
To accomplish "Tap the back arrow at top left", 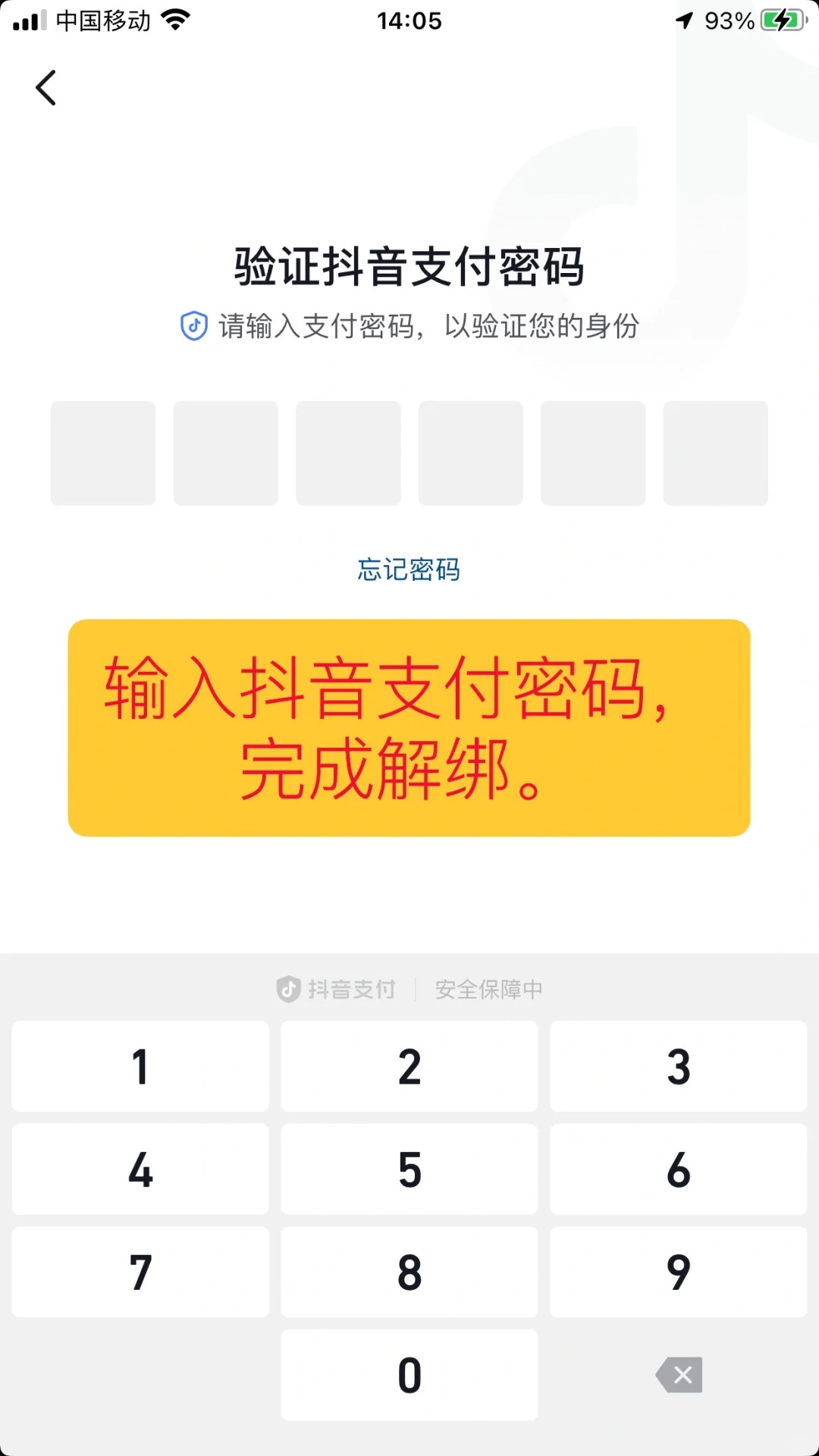I will pyautogui.click(x=45, y=86).
